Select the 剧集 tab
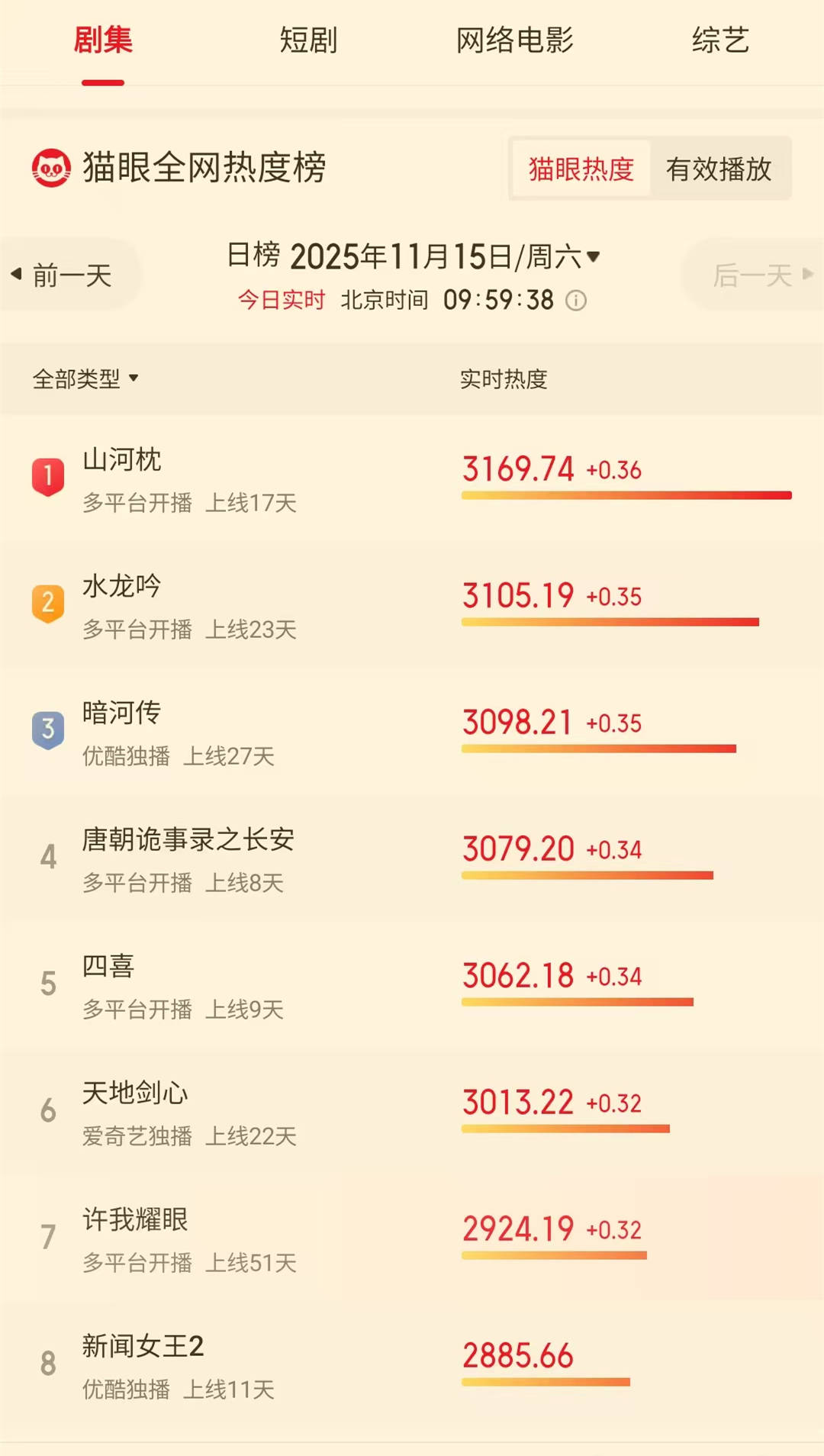The image size is (824, 1456). (x=103, y=40)
